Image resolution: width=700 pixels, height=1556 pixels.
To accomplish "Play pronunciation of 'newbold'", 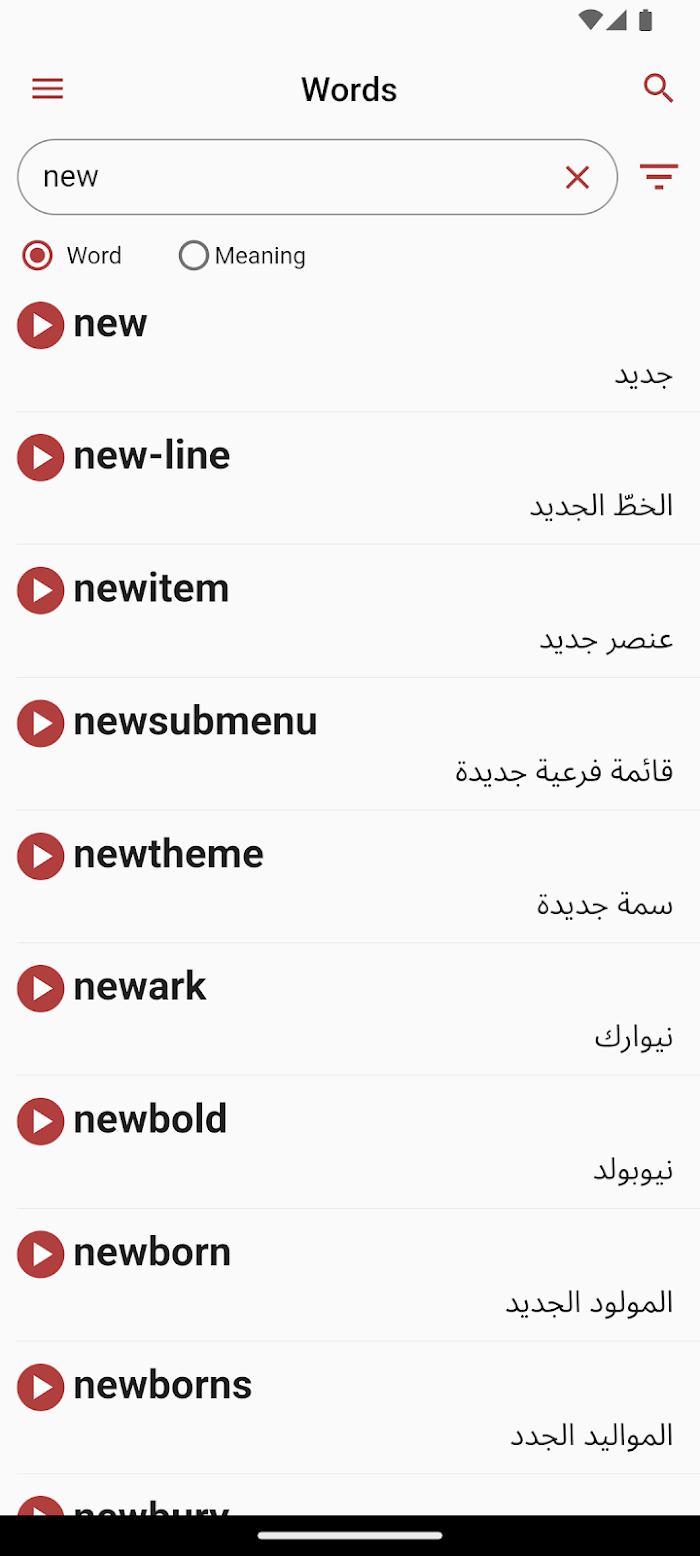I will point(41,1121).
